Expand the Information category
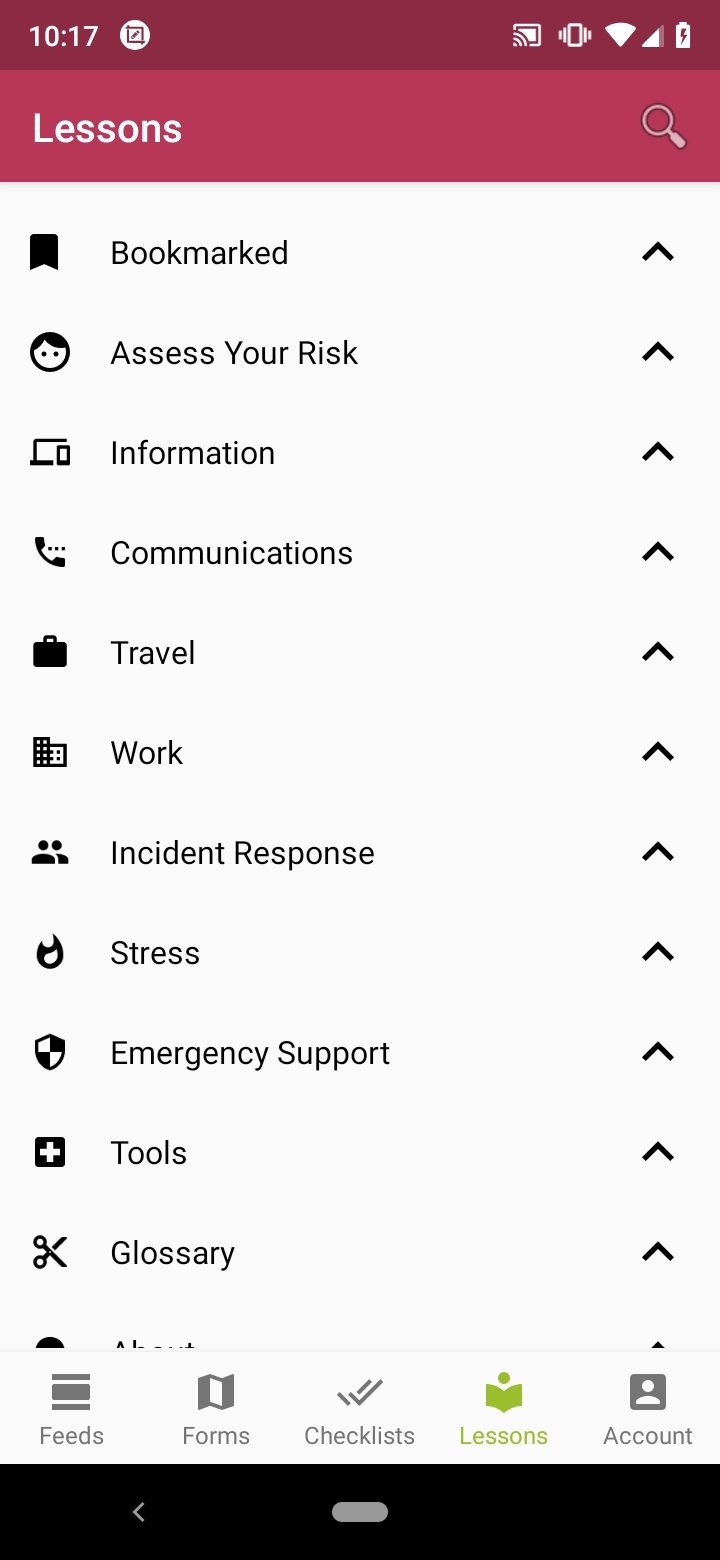The height and width of the screenshot is (1560, 720). [x=360, y=453]
